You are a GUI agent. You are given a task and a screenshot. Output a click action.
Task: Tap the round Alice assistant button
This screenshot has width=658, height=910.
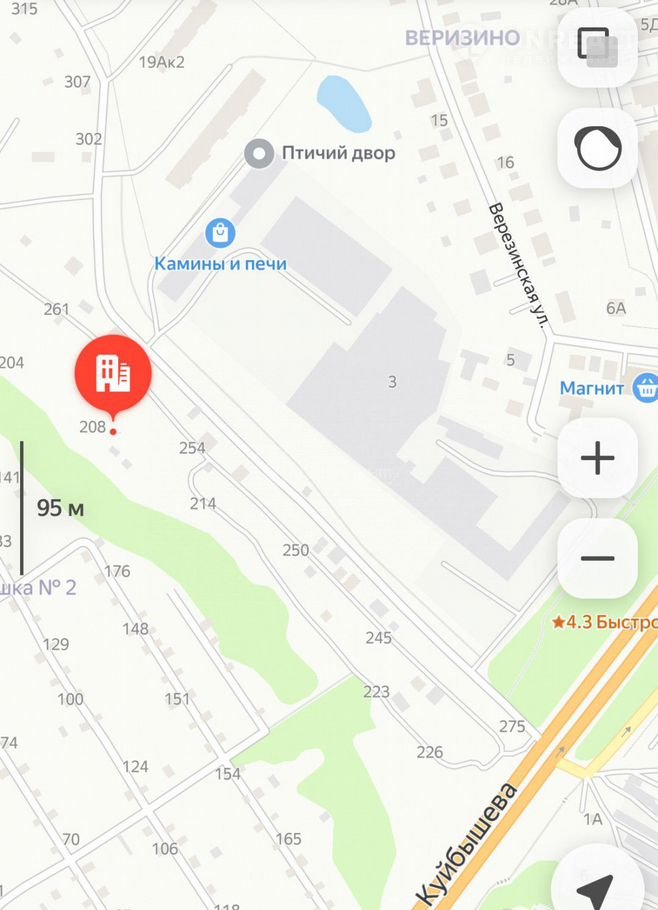(x=597, y=149)
